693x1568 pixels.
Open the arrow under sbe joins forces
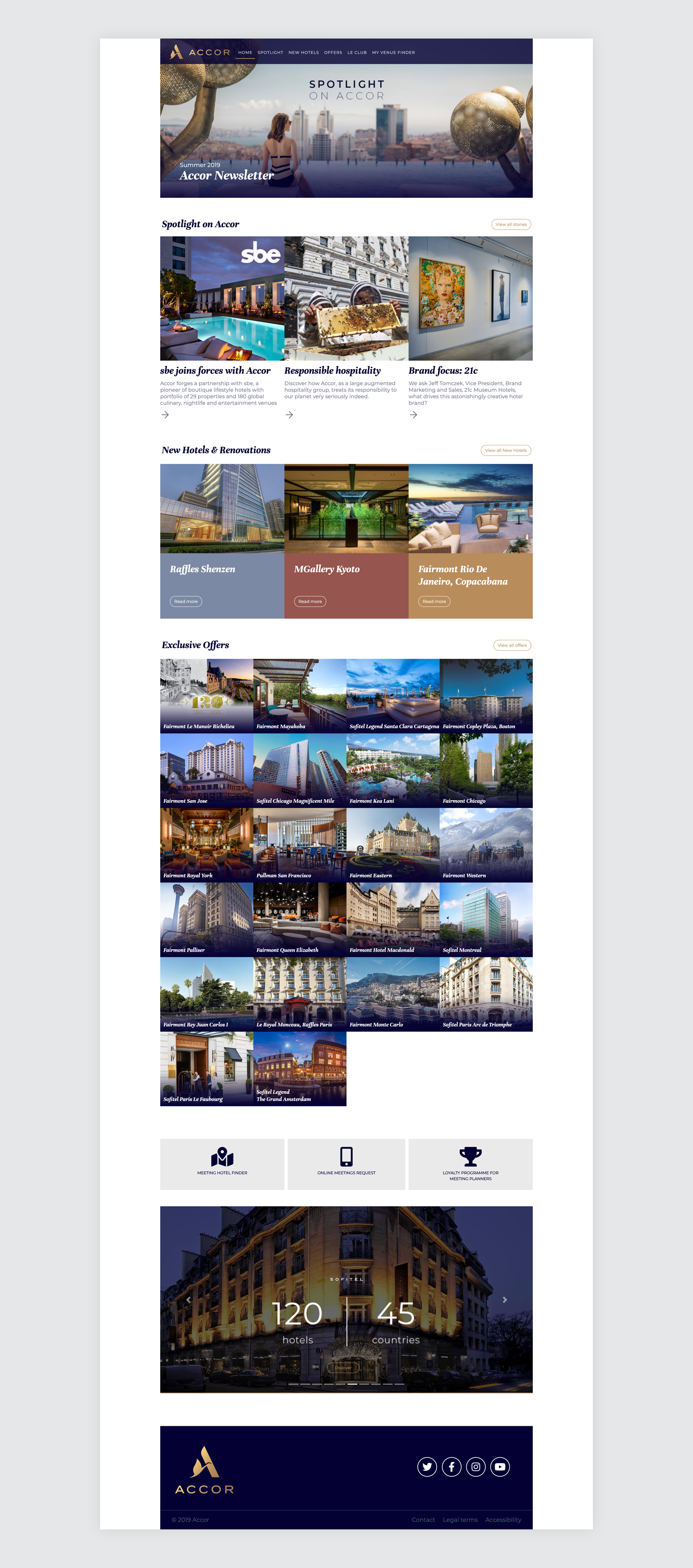[x=165, y=415]
